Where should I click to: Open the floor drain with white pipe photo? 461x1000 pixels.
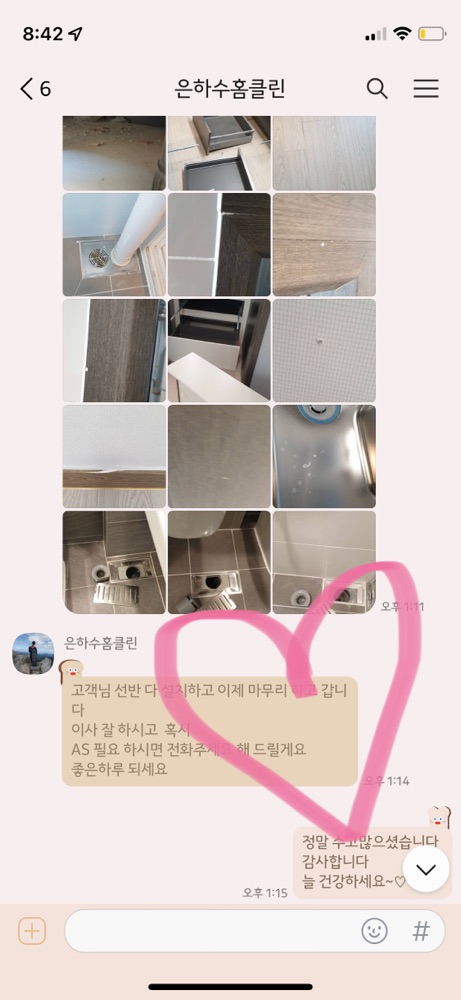click(x=114, y=245)
